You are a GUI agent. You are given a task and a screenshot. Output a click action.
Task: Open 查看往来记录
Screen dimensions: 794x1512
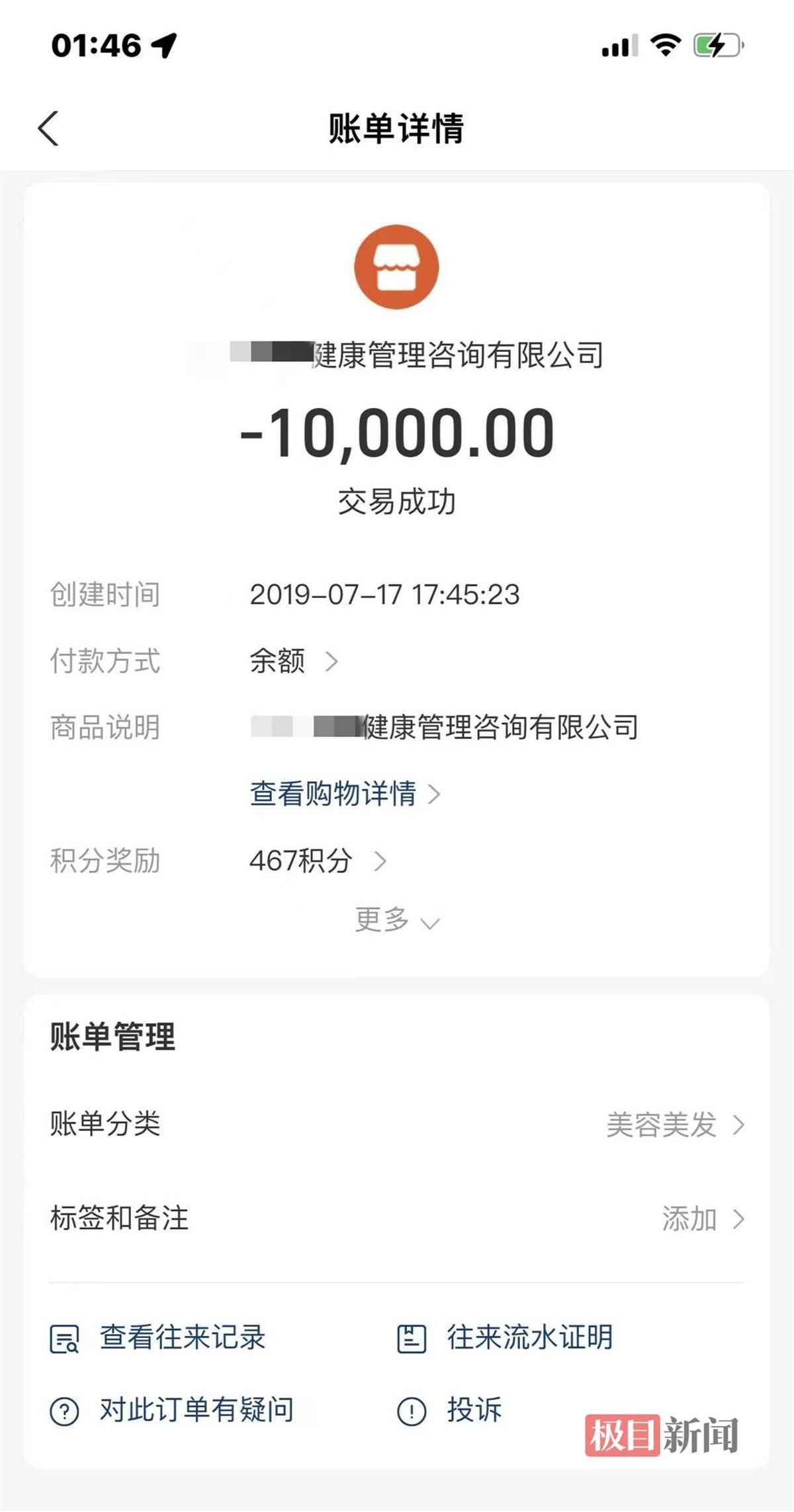click(x=158, y=1337)
